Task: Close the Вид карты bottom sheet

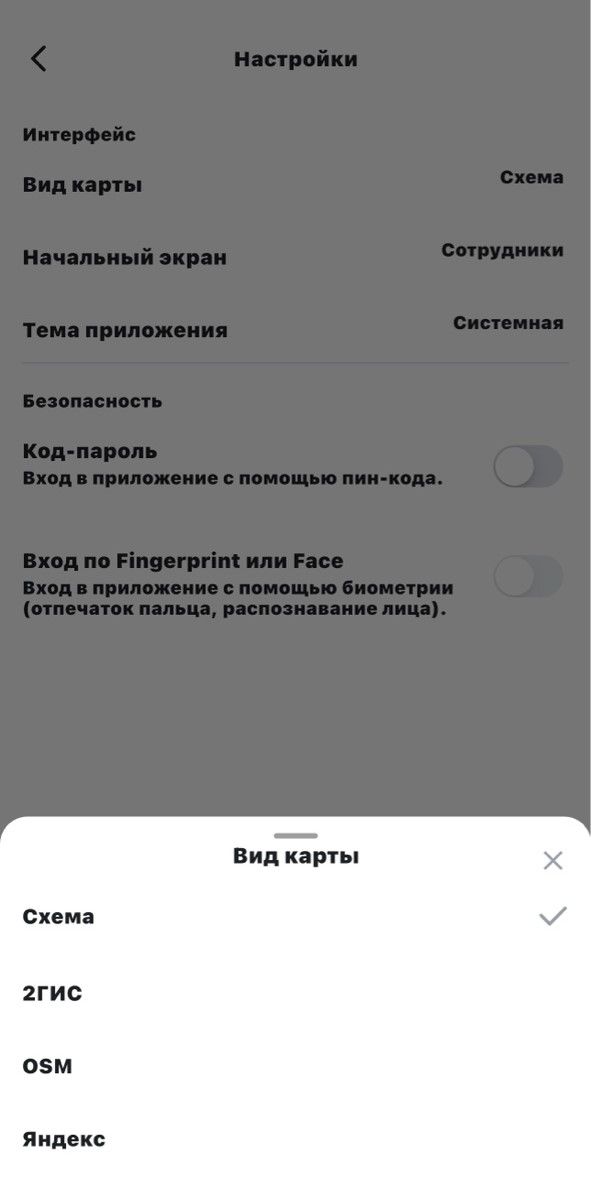Action: pyautogui.click(x=553, y=860)
